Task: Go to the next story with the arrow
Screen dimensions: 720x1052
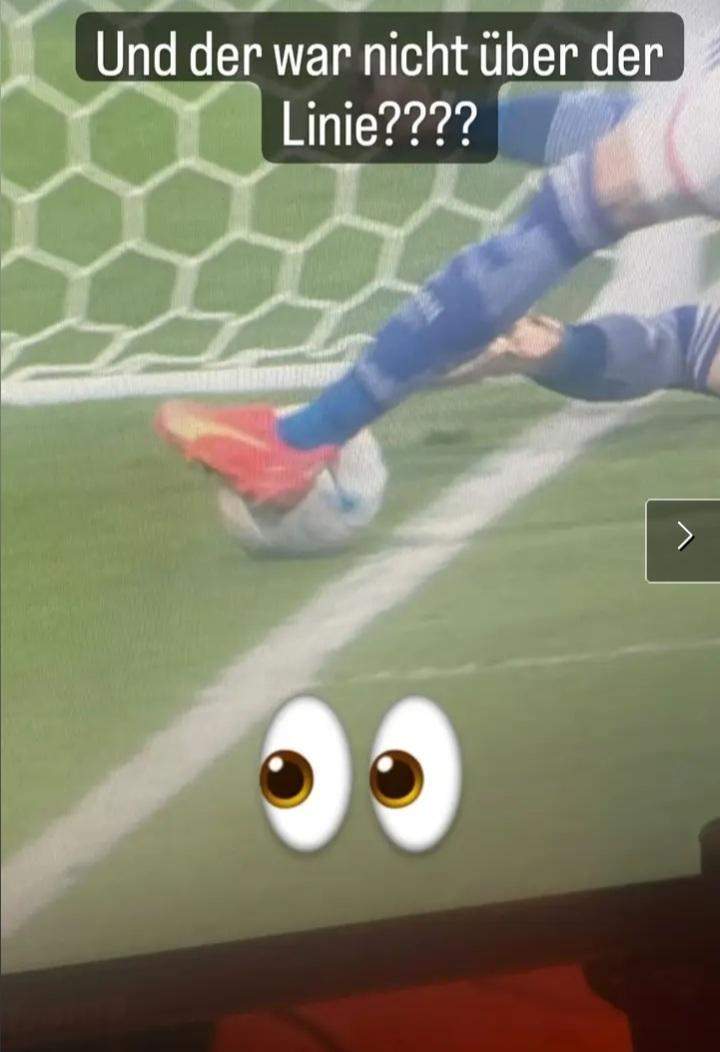Action: click(x=684, y=539)
